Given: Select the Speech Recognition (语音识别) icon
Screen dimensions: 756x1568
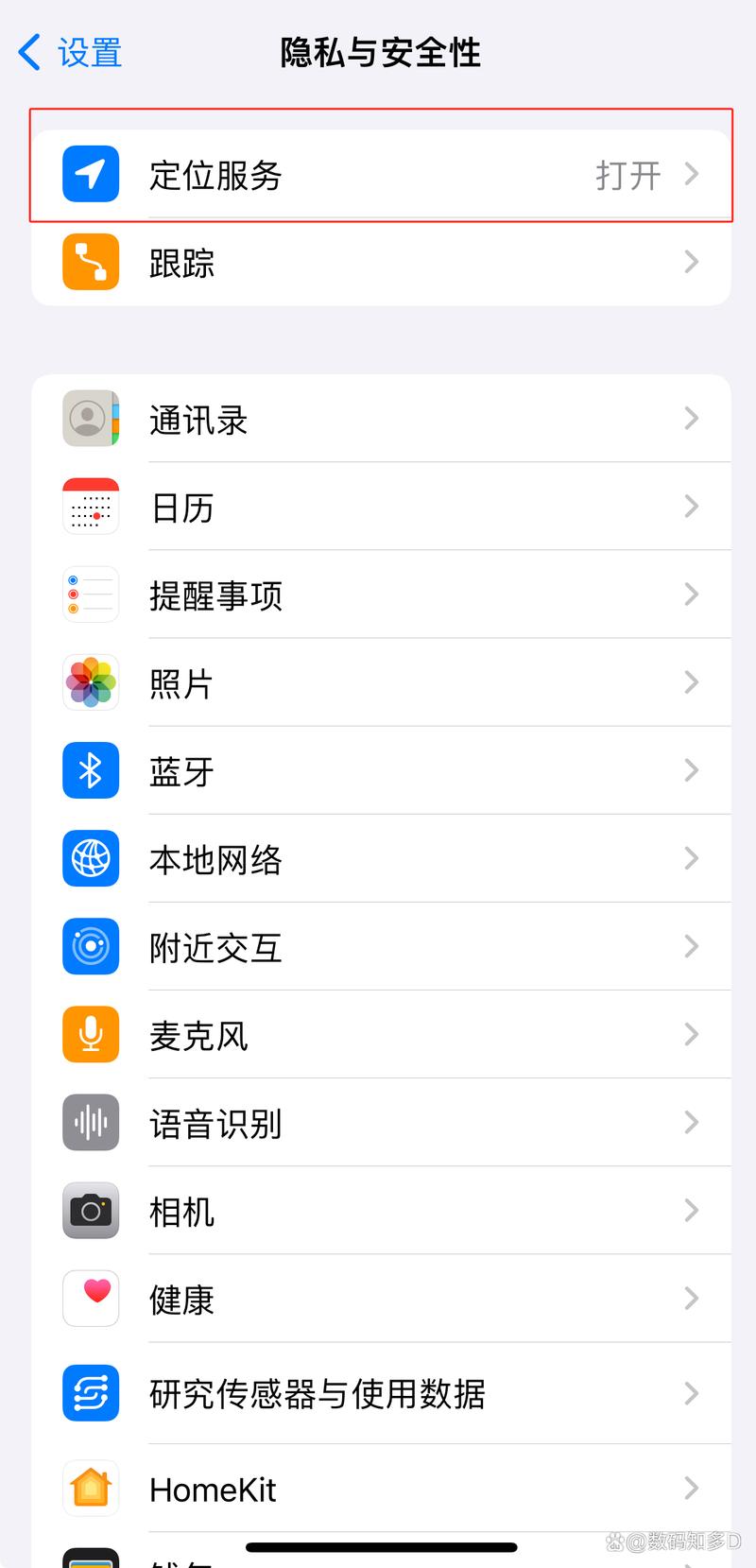Looking at the screenshot, I should tap(90, 1122).
